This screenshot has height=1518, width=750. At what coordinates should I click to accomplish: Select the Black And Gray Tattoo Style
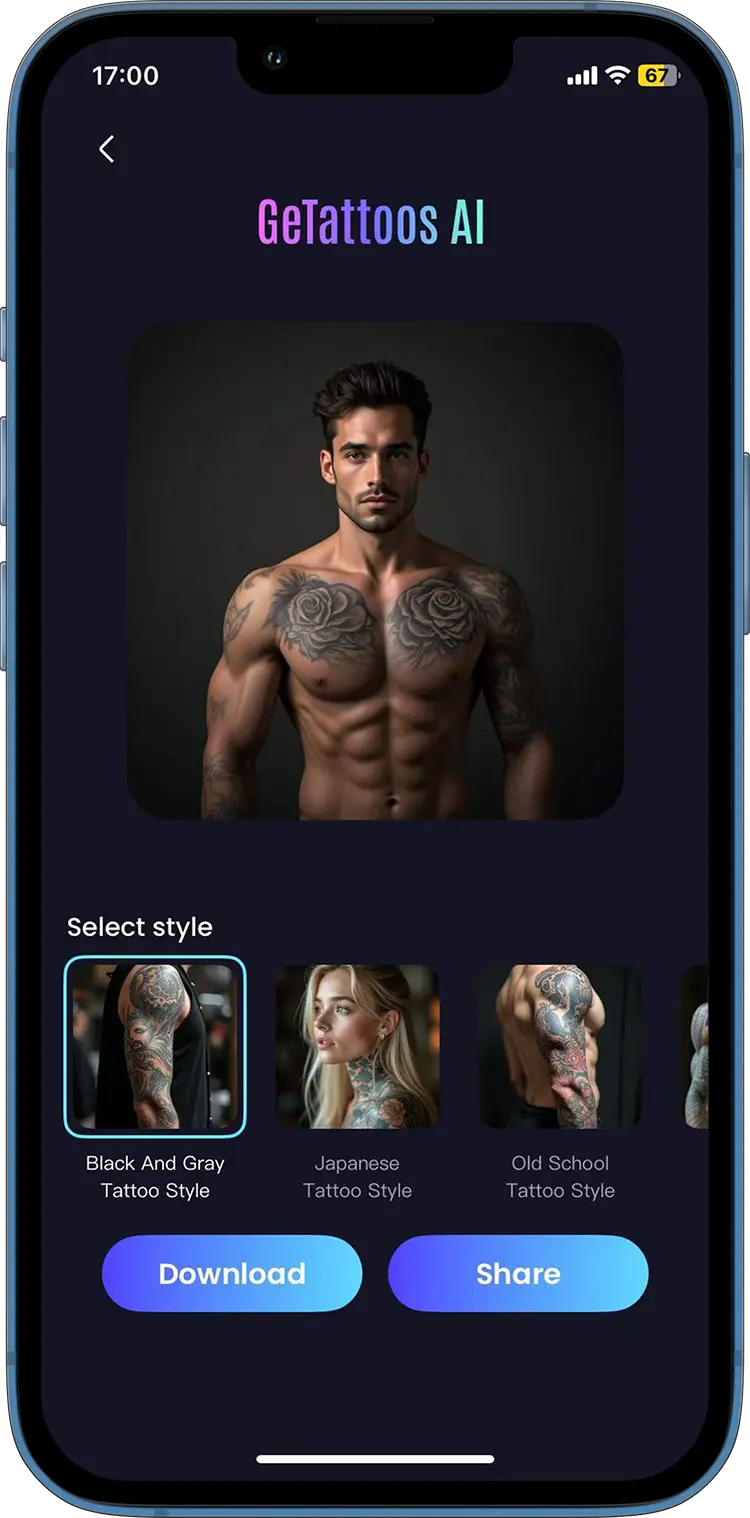click(x=155, y=1046)
